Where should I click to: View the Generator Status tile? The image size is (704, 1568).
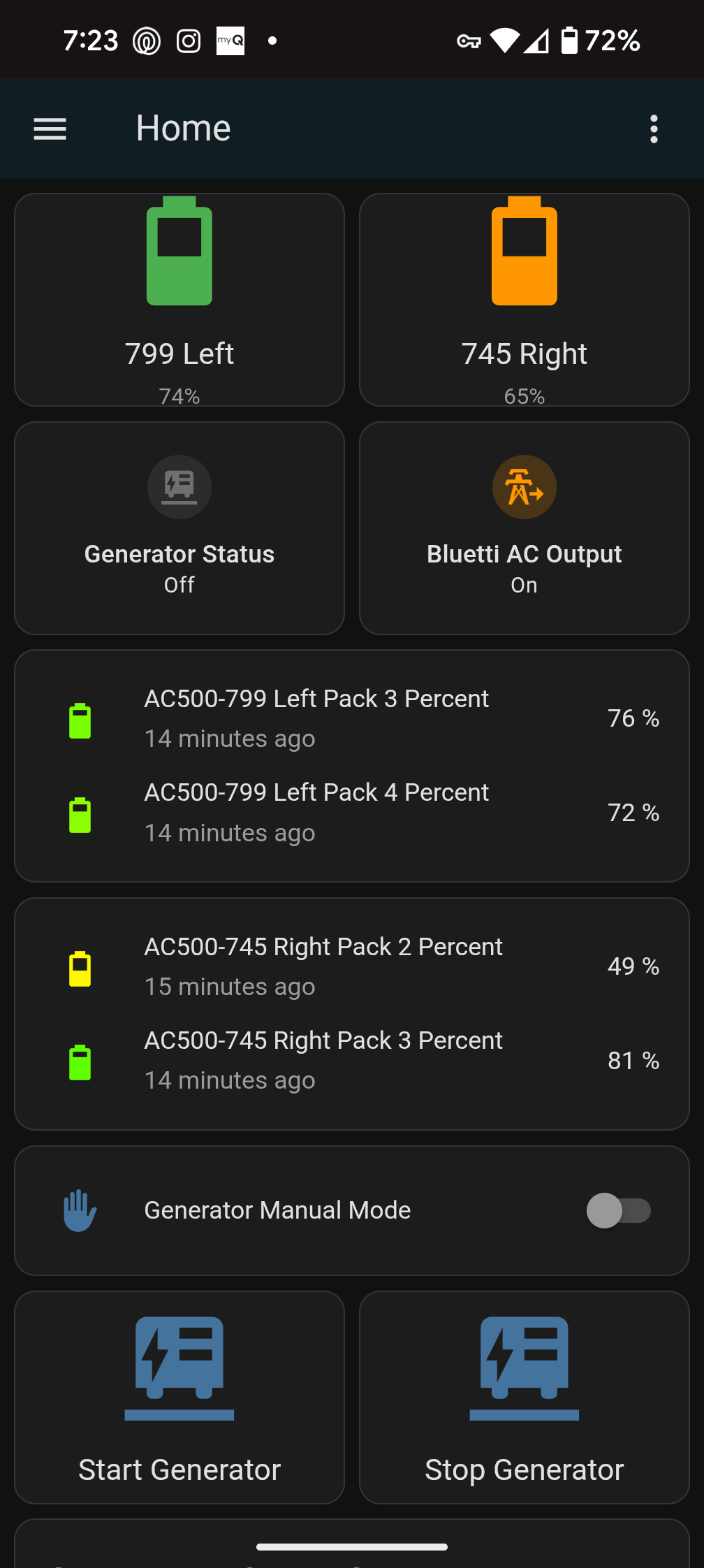[179, 528]
